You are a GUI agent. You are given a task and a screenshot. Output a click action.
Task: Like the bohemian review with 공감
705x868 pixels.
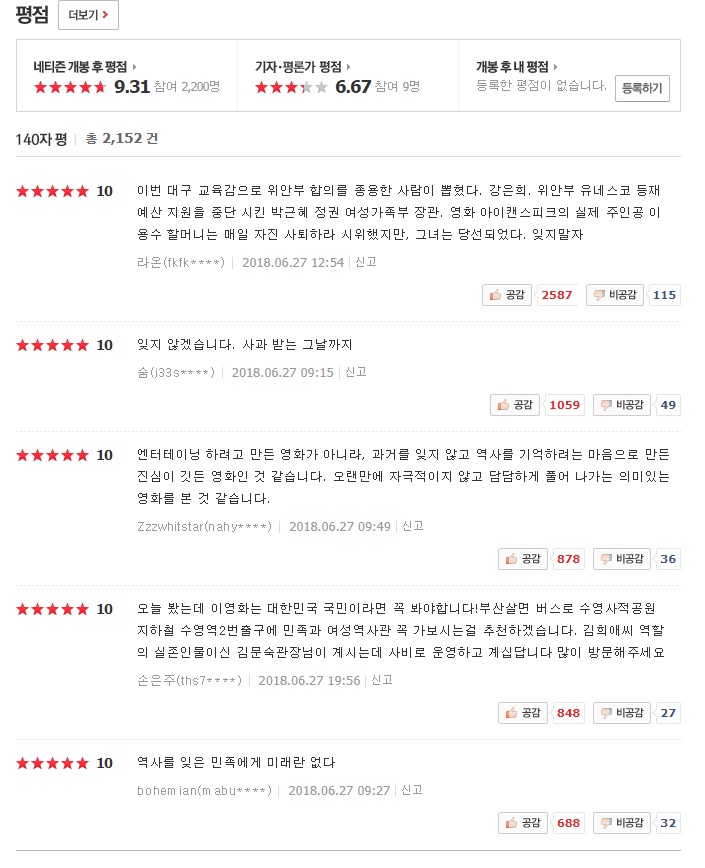523,823
